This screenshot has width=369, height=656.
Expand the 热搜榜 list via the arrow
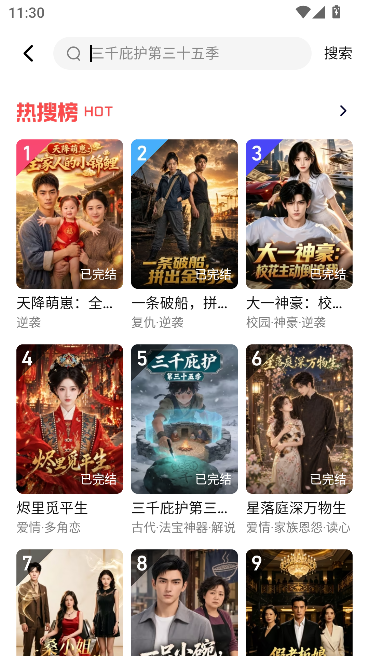pos(343,111)
